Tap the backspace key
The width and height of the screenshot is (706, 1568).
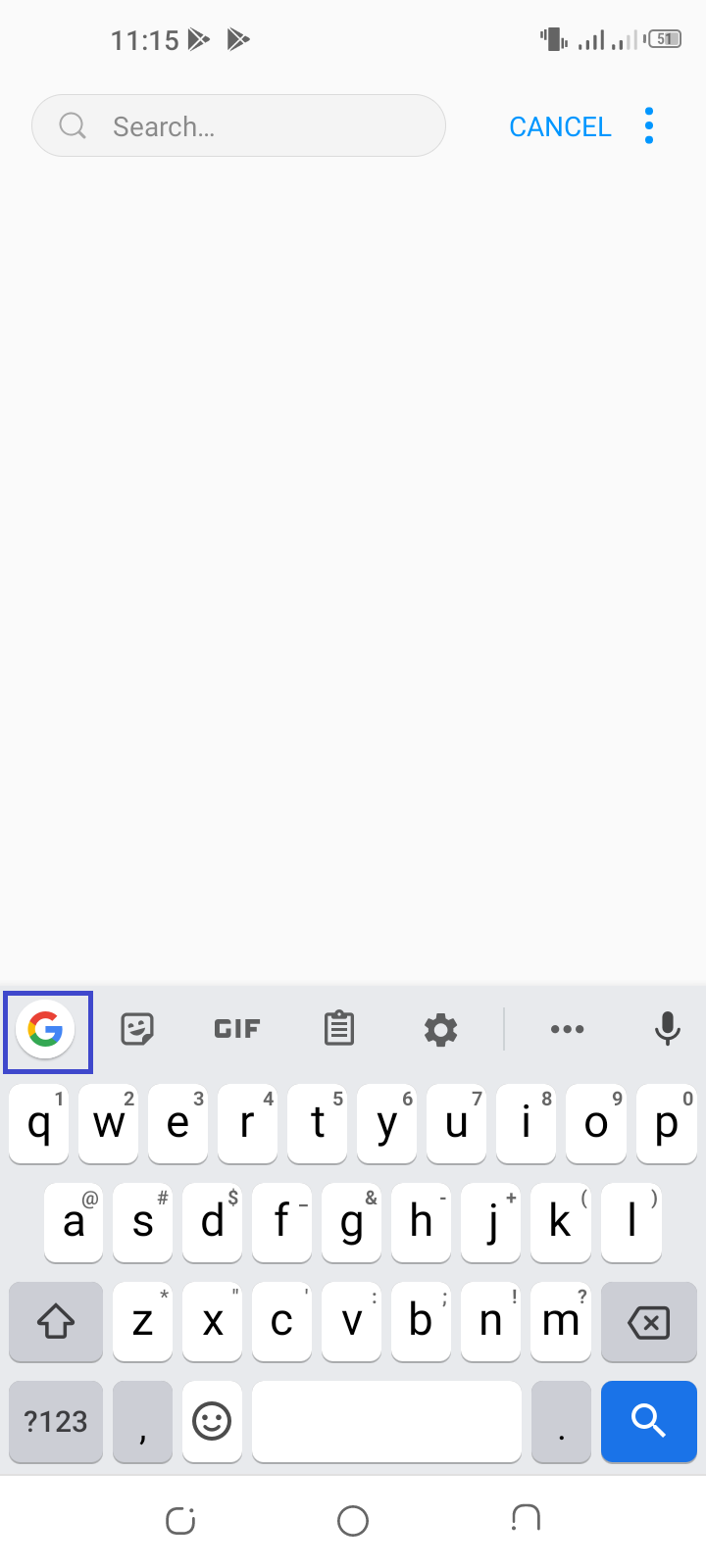pyautogui.click(x=648, y=1322)
